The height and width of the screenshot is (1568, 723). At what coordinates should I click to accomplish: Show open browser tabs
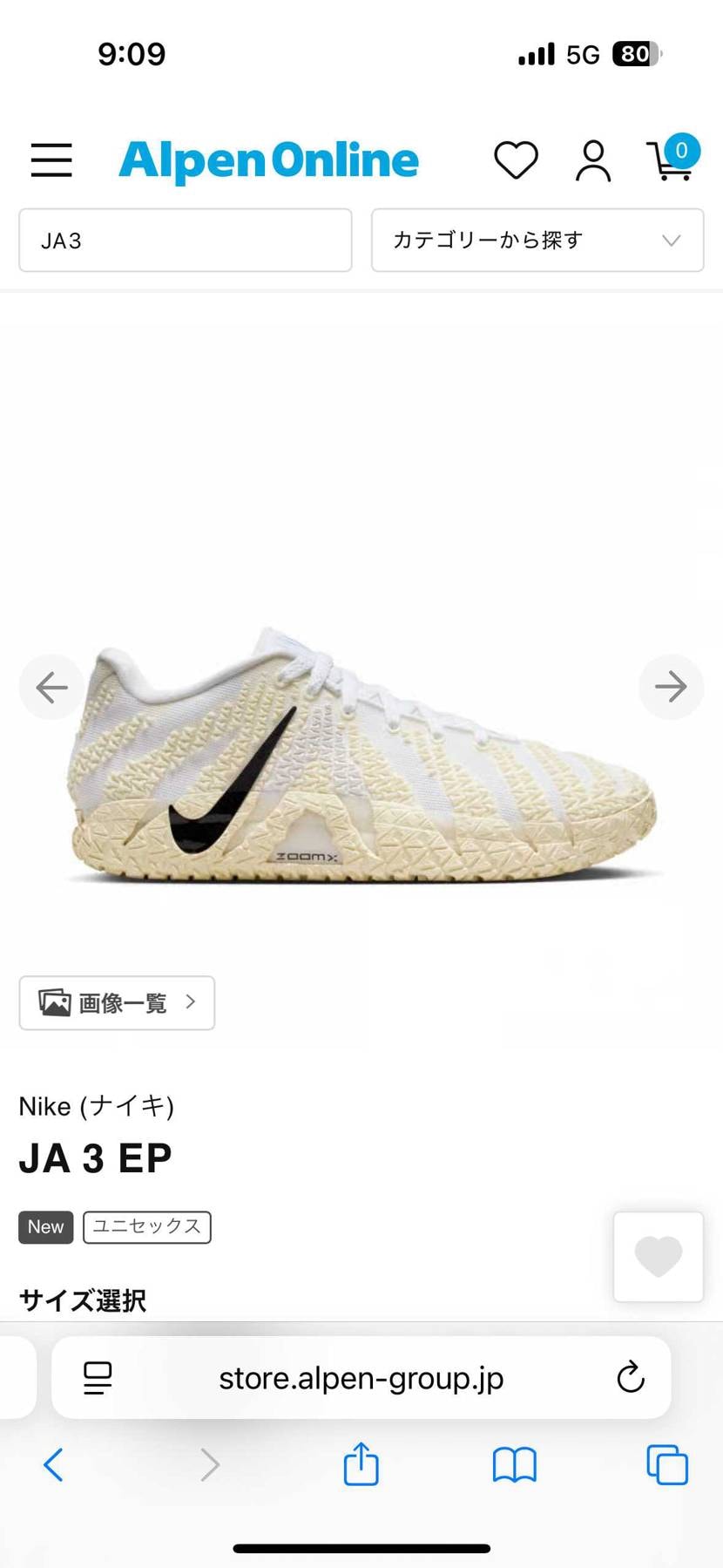tap(667, 1465)
